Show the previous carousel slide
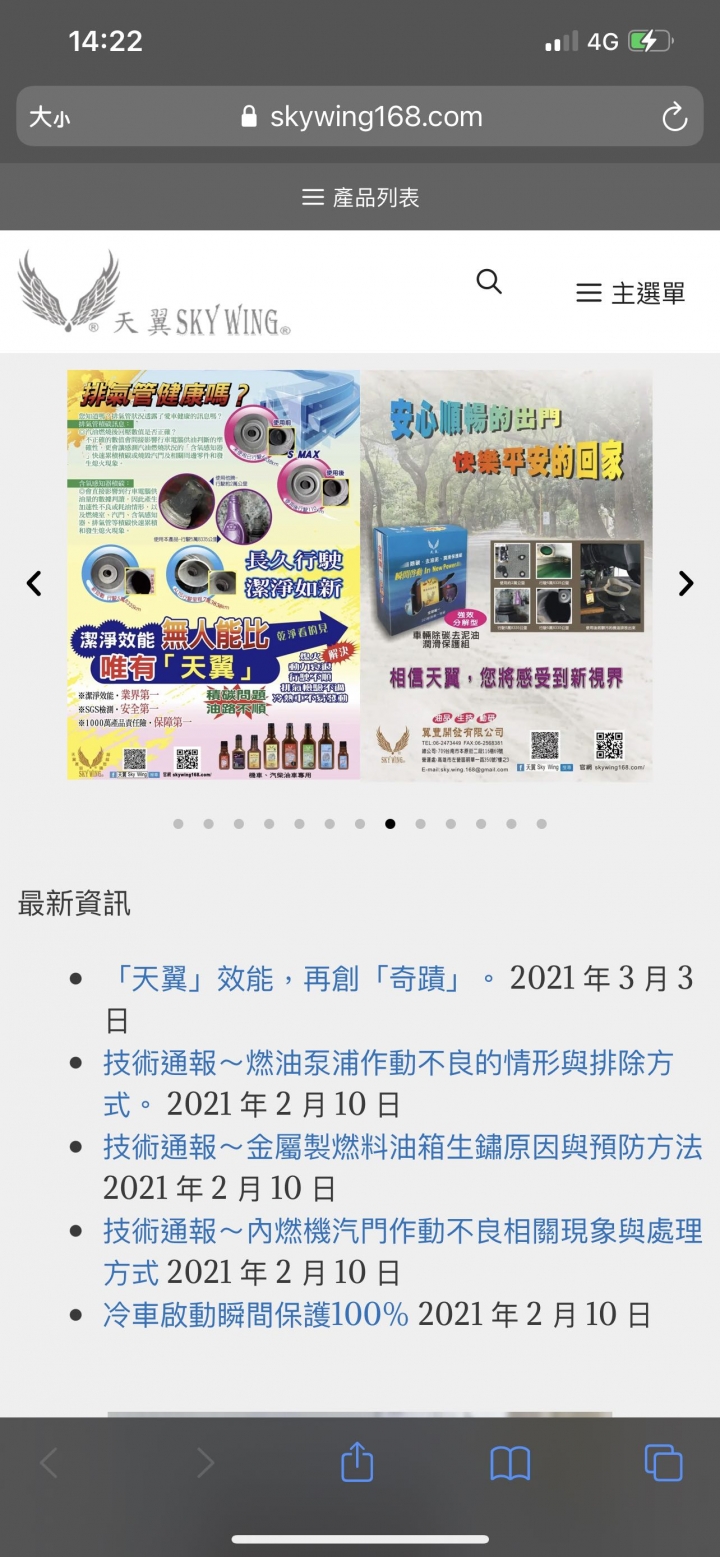Viewport: 720px width, 1557px height. (34, 584)
